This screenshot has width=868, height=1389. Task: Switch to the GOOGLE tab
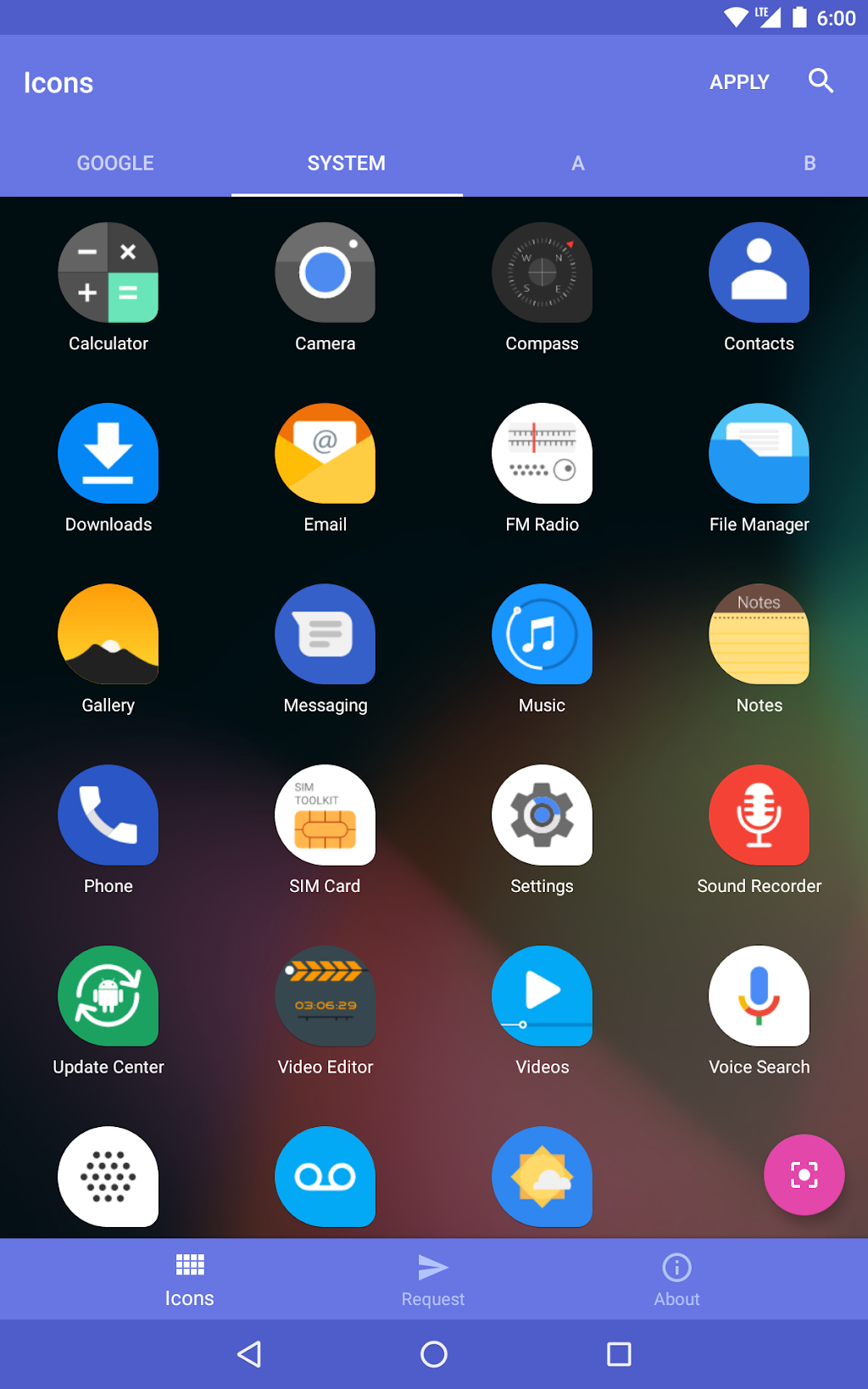point(115,163)
